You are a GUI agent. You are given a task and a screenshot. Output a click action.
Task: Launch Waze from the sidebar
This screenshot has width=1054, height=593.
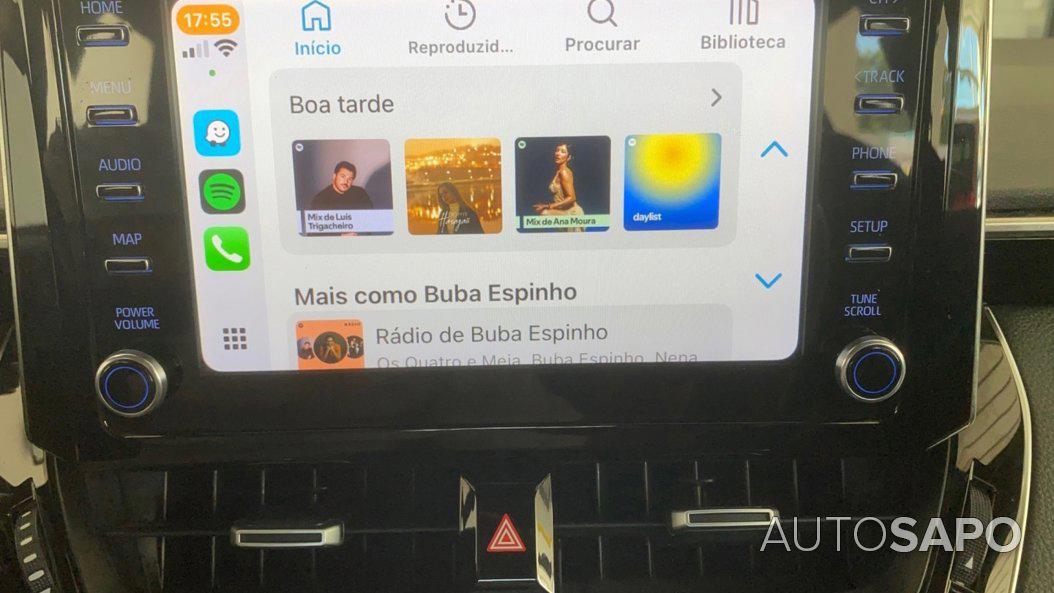point(217,133)
